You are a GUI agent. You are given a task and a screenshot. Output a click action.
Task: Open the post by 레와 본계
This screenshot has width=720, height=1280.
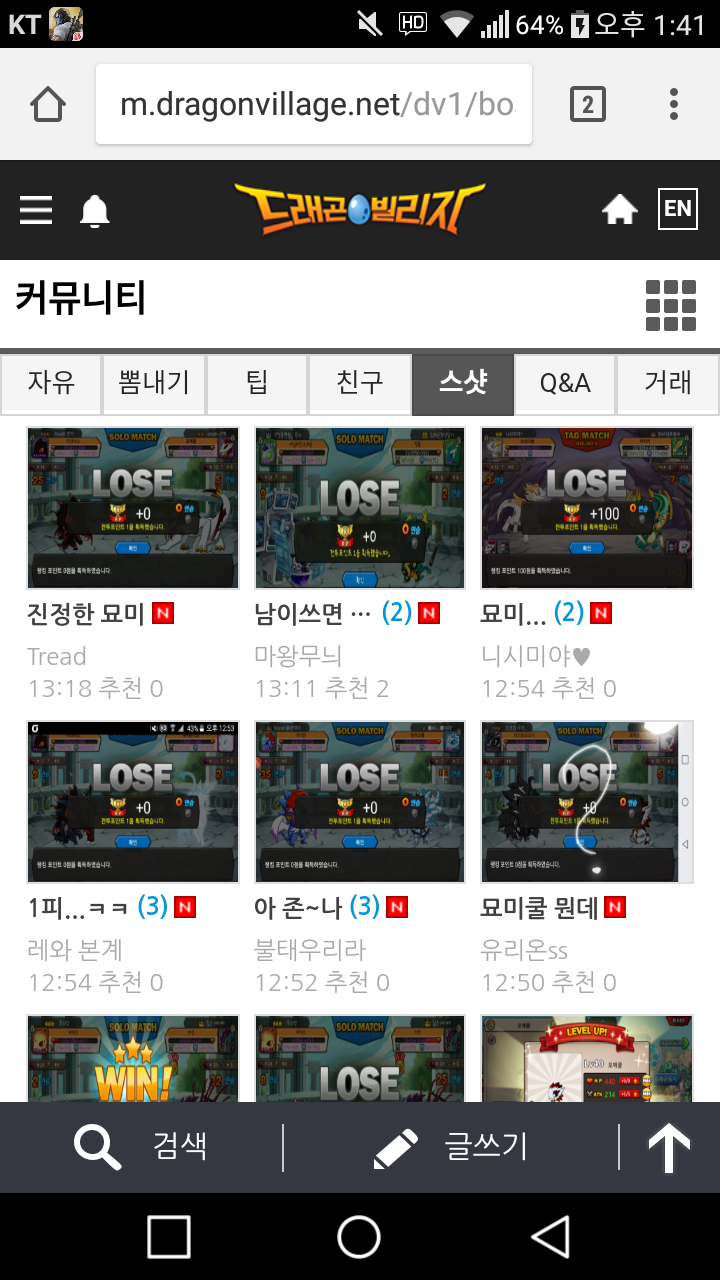click(132, 802)
